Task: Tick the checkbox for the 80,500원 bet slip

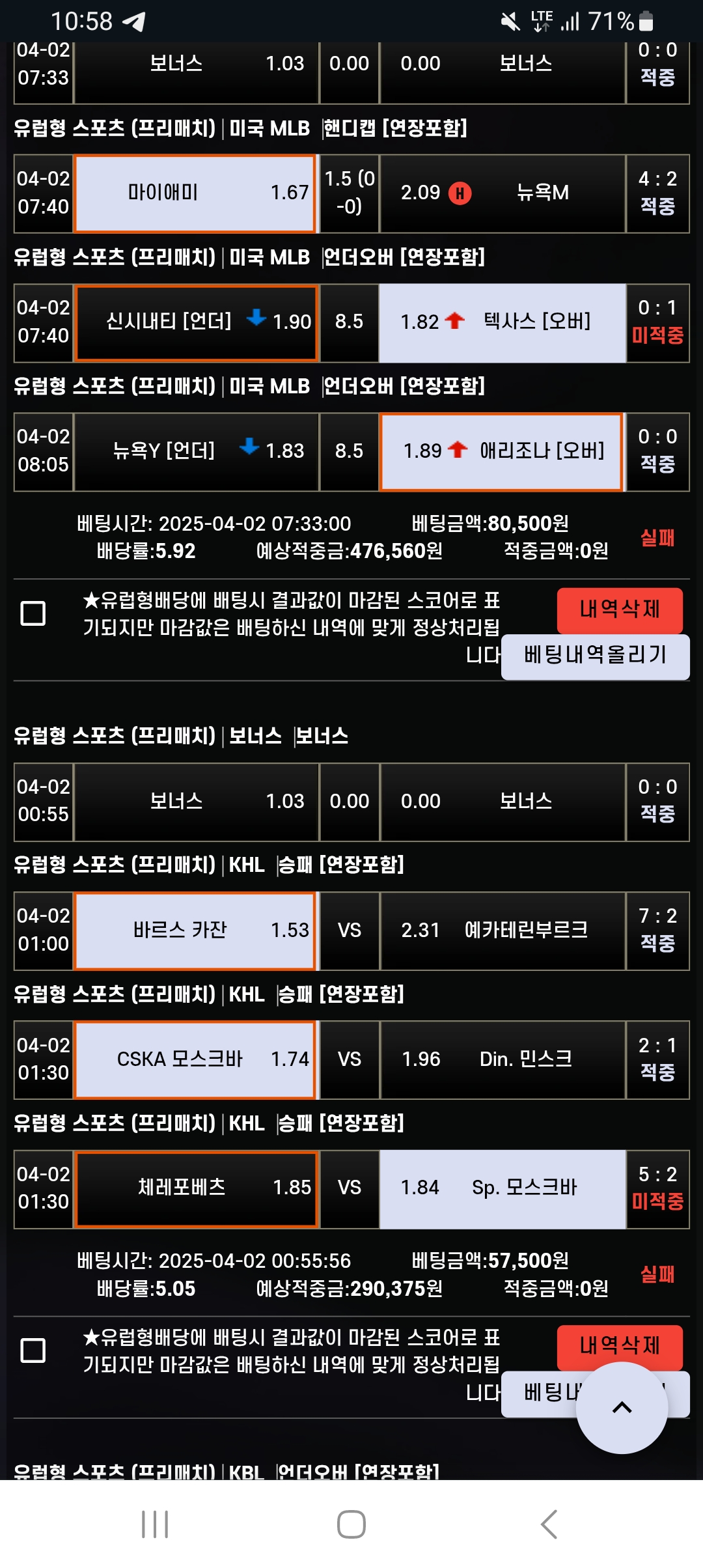Action: click(33, 613)
